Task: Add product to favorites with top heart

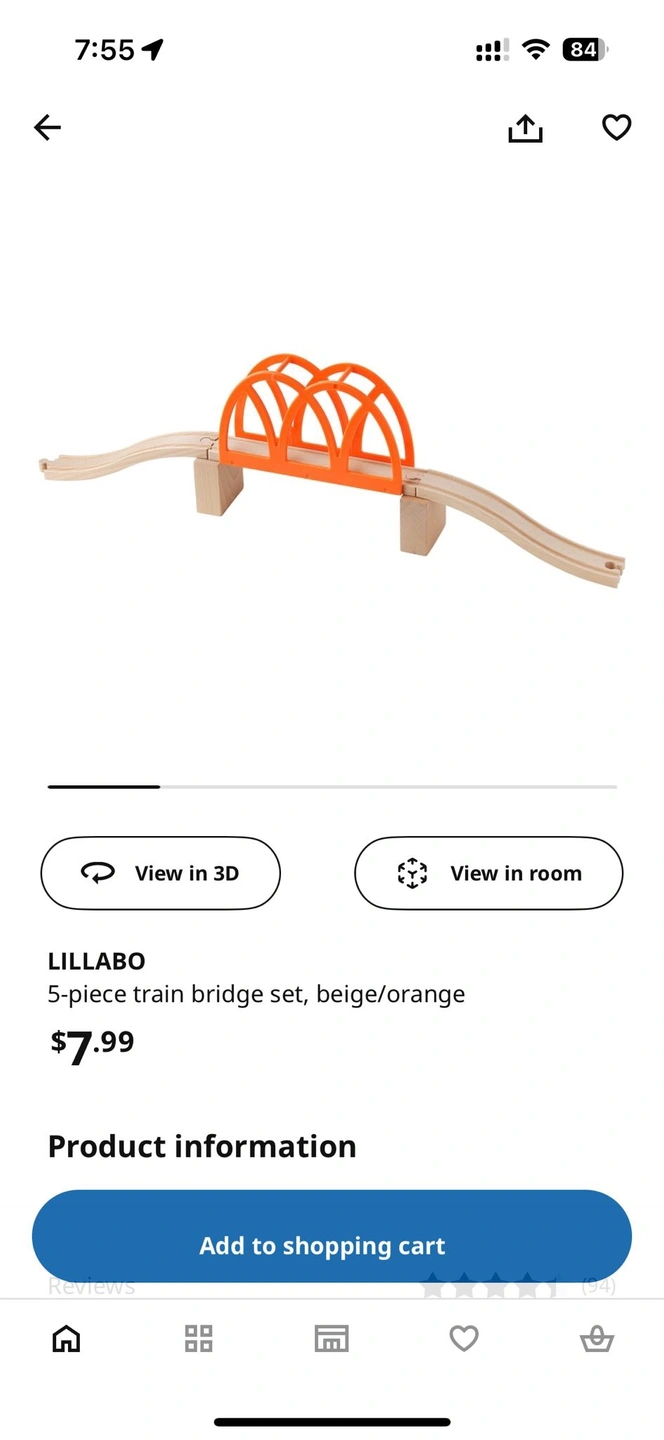Action: 616,127
